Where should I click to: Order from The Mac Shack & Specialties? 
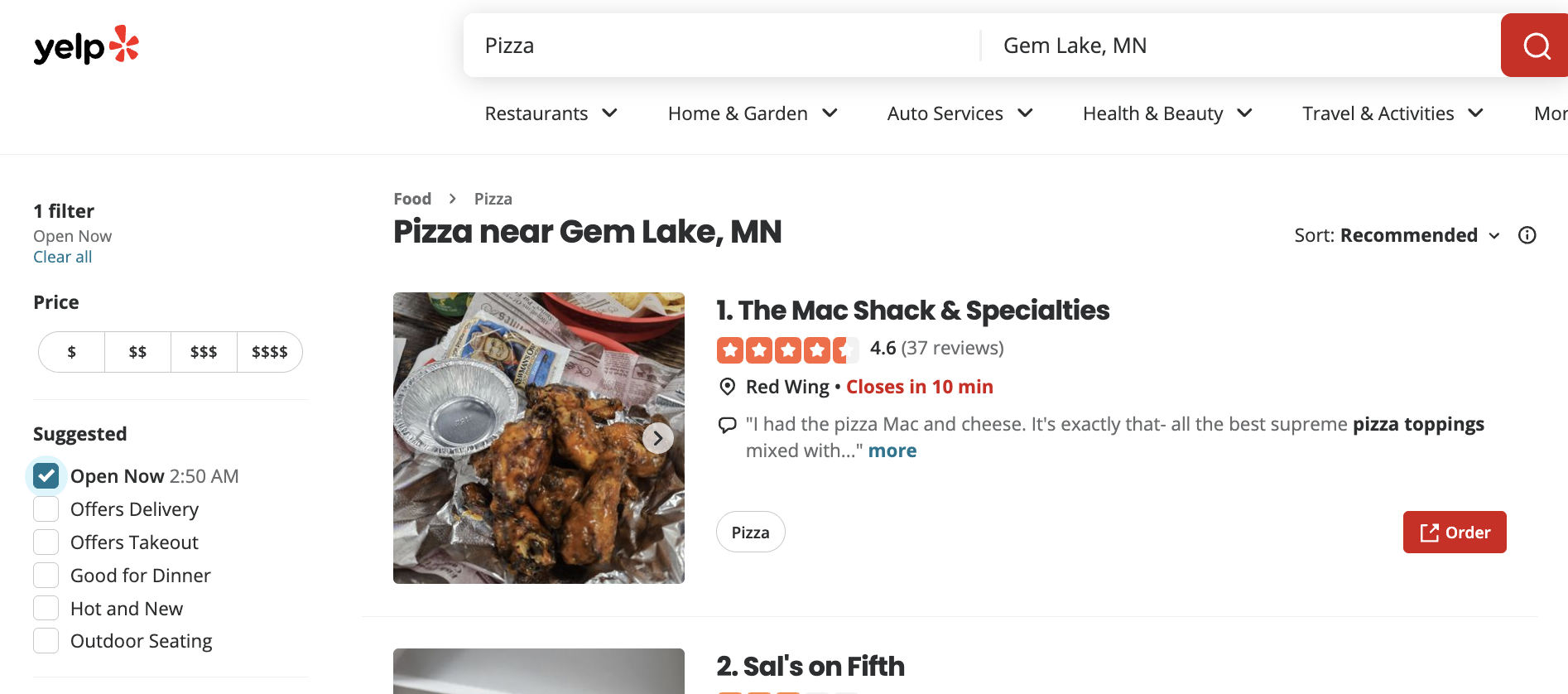point(1454,532)
